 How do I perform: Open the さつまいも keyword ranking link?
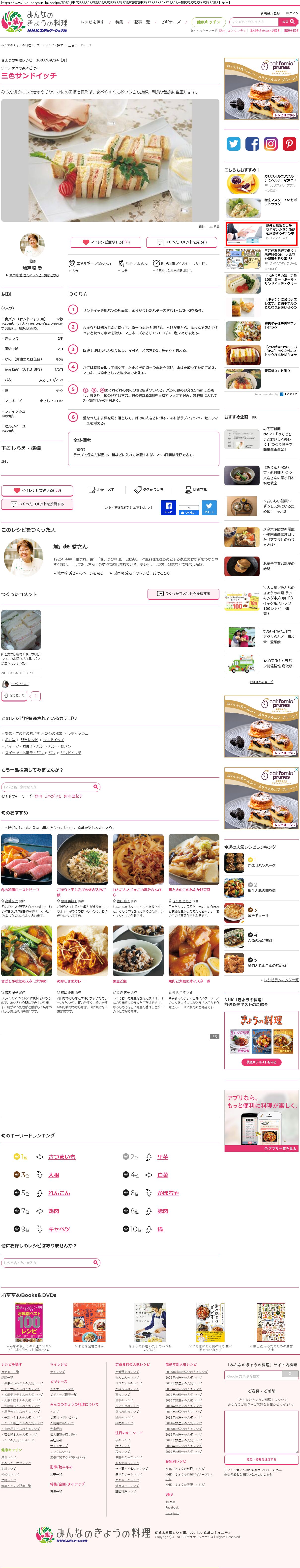pos(62,1156)
